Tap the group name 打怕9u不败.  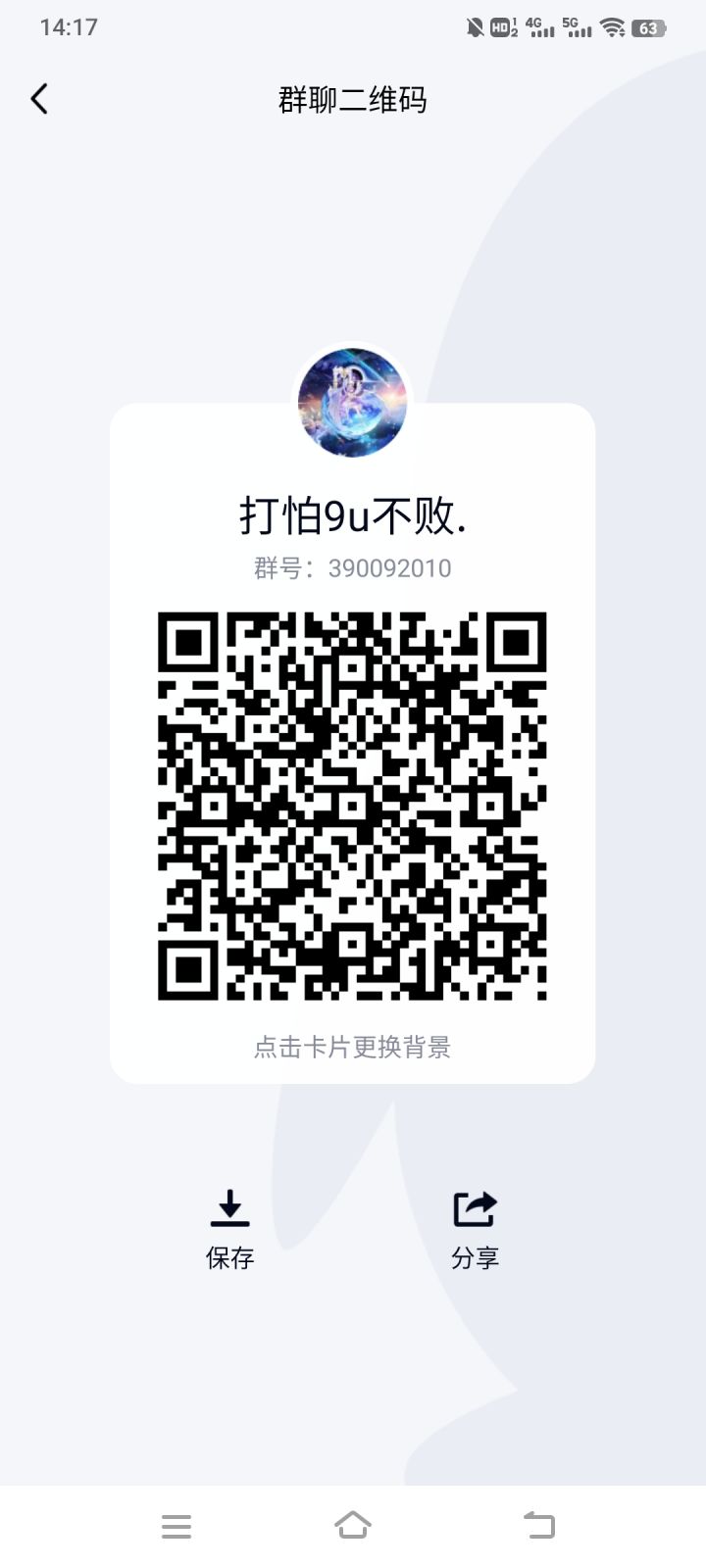pyautogui.click(x=353, y=513)
